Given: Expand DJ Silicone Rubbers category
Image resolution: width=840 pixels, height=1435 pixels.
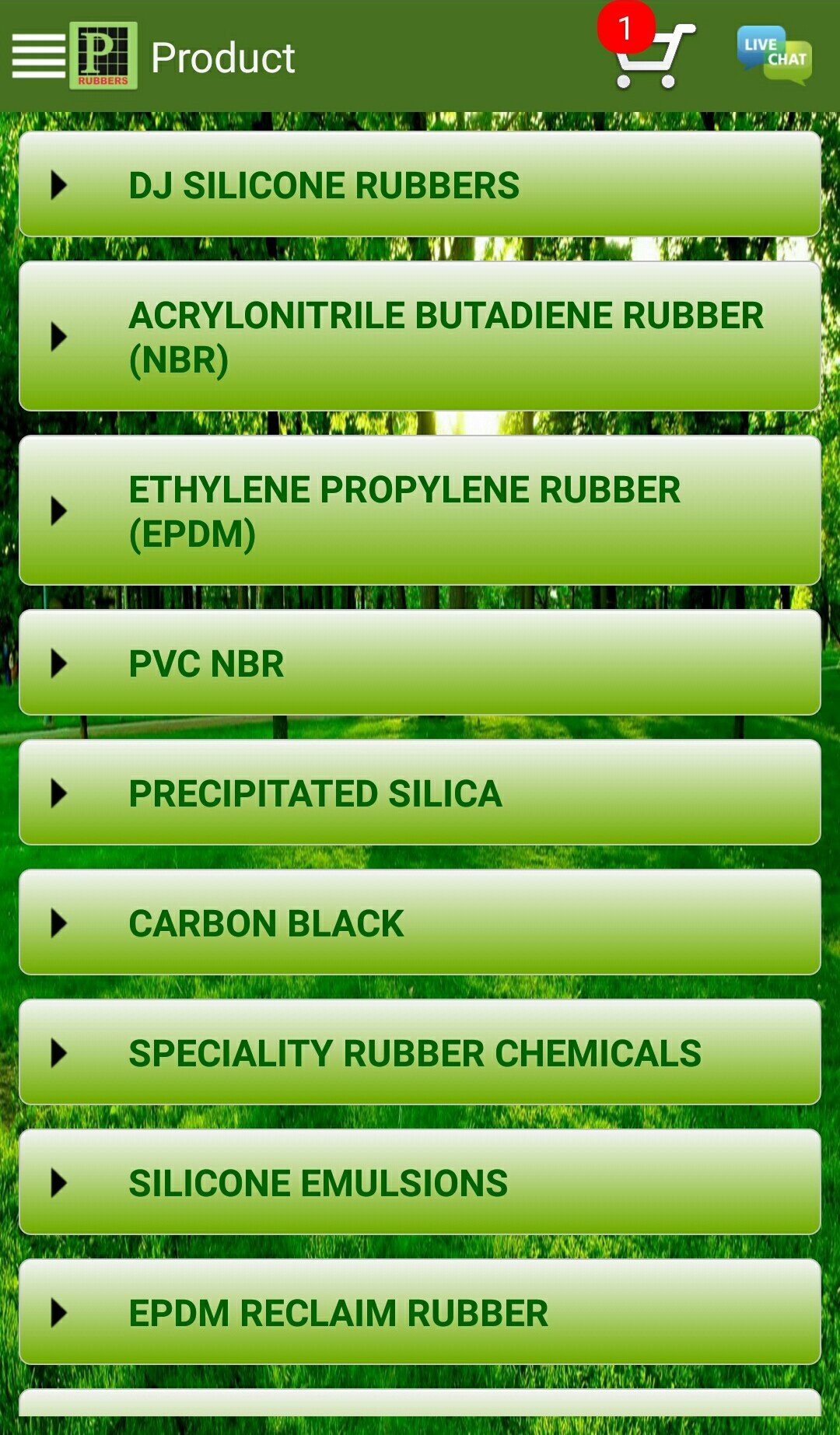Looking at the screenshot, I should coord(420,184).
